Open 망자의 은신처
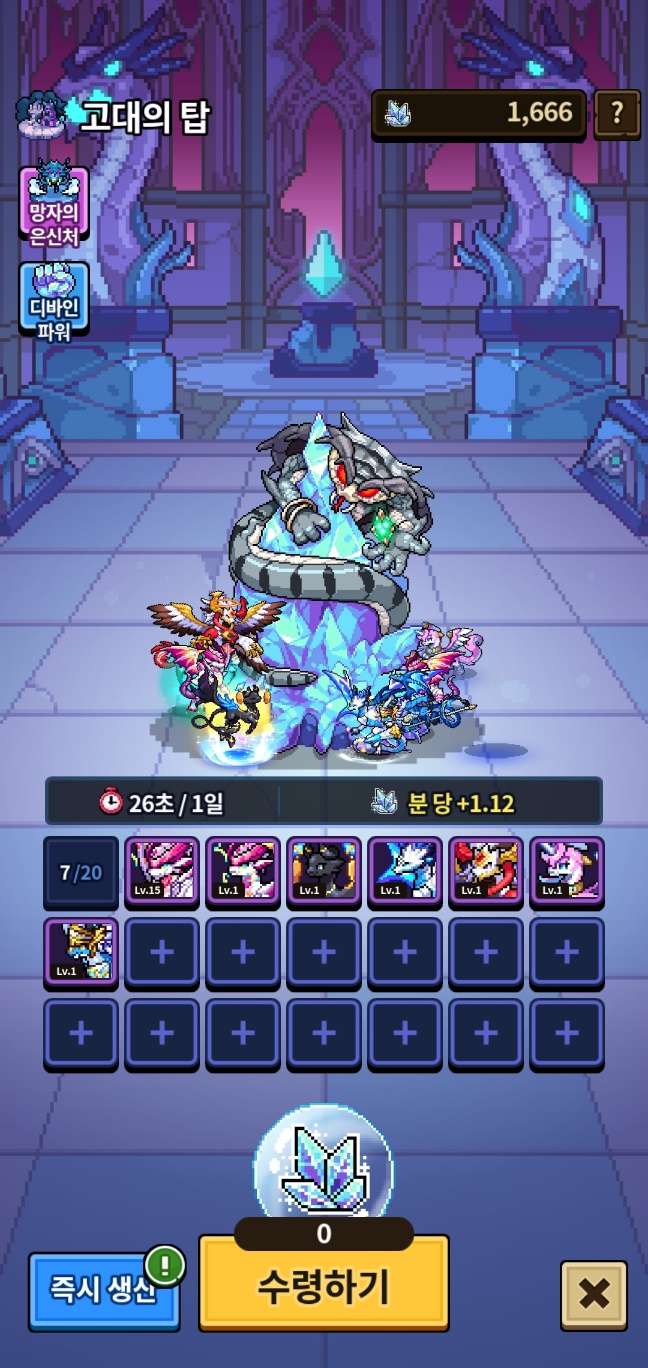The image size is (648, 1368). pos(54,207)
